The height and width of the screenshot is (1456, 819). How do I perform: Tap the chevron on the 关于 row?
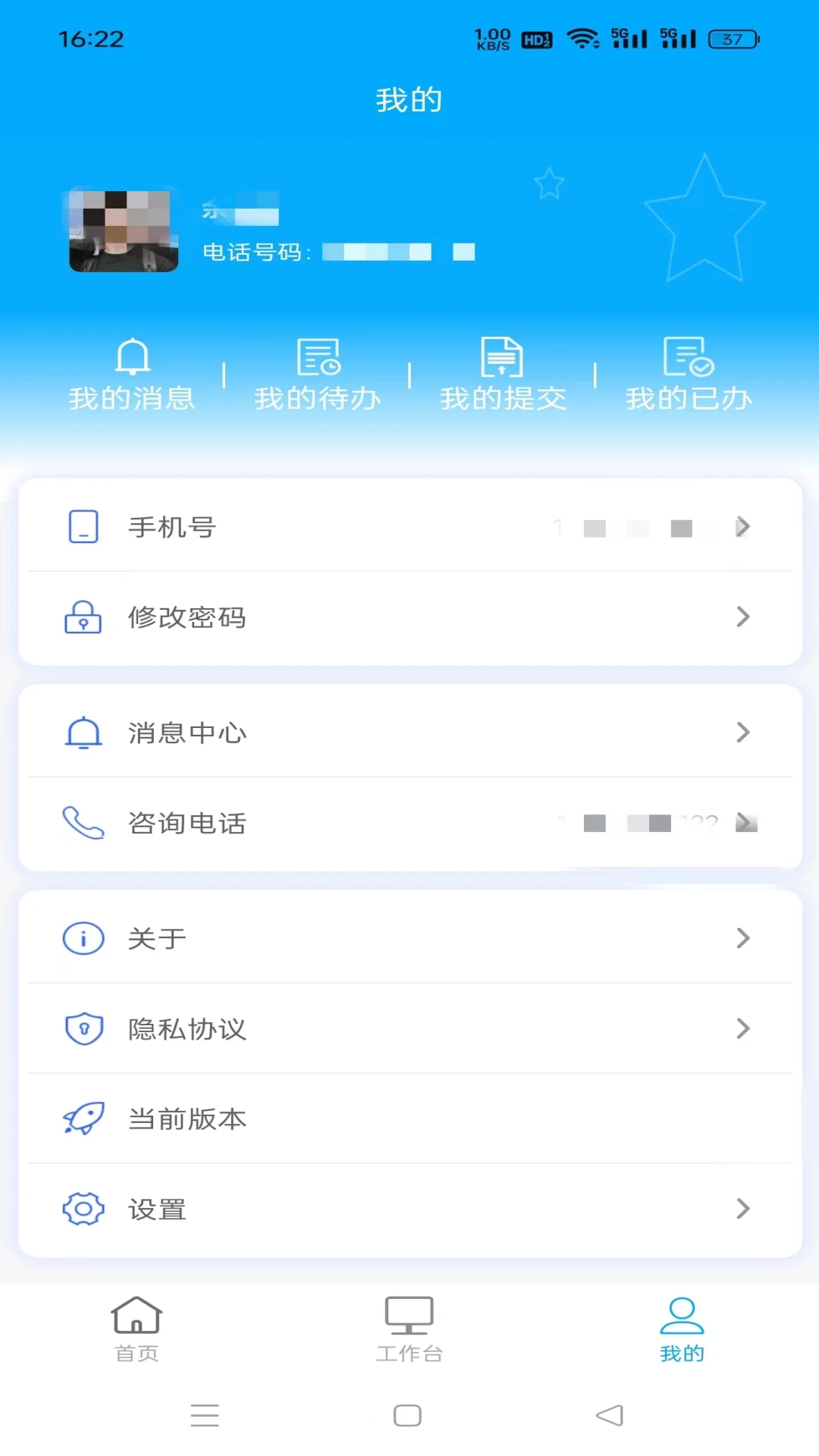point(742,938)
